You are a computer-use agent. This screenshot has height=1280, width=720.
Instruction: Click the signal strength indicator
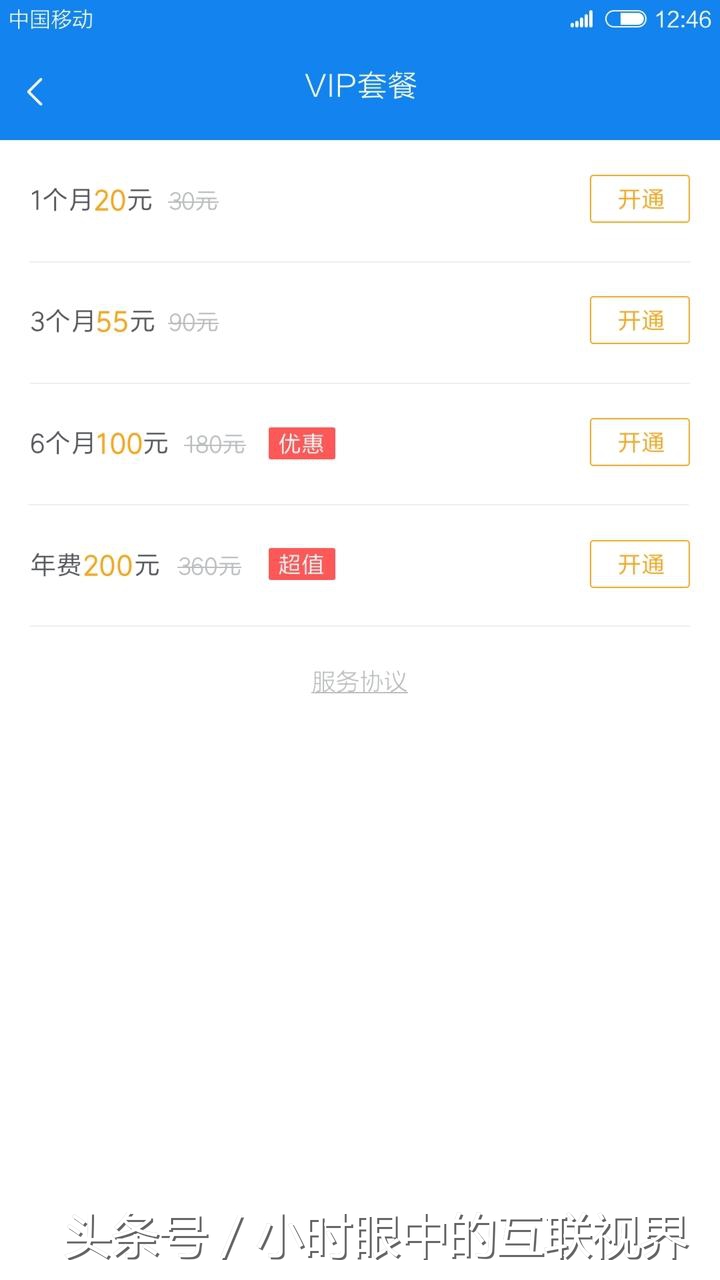[580, 19]
